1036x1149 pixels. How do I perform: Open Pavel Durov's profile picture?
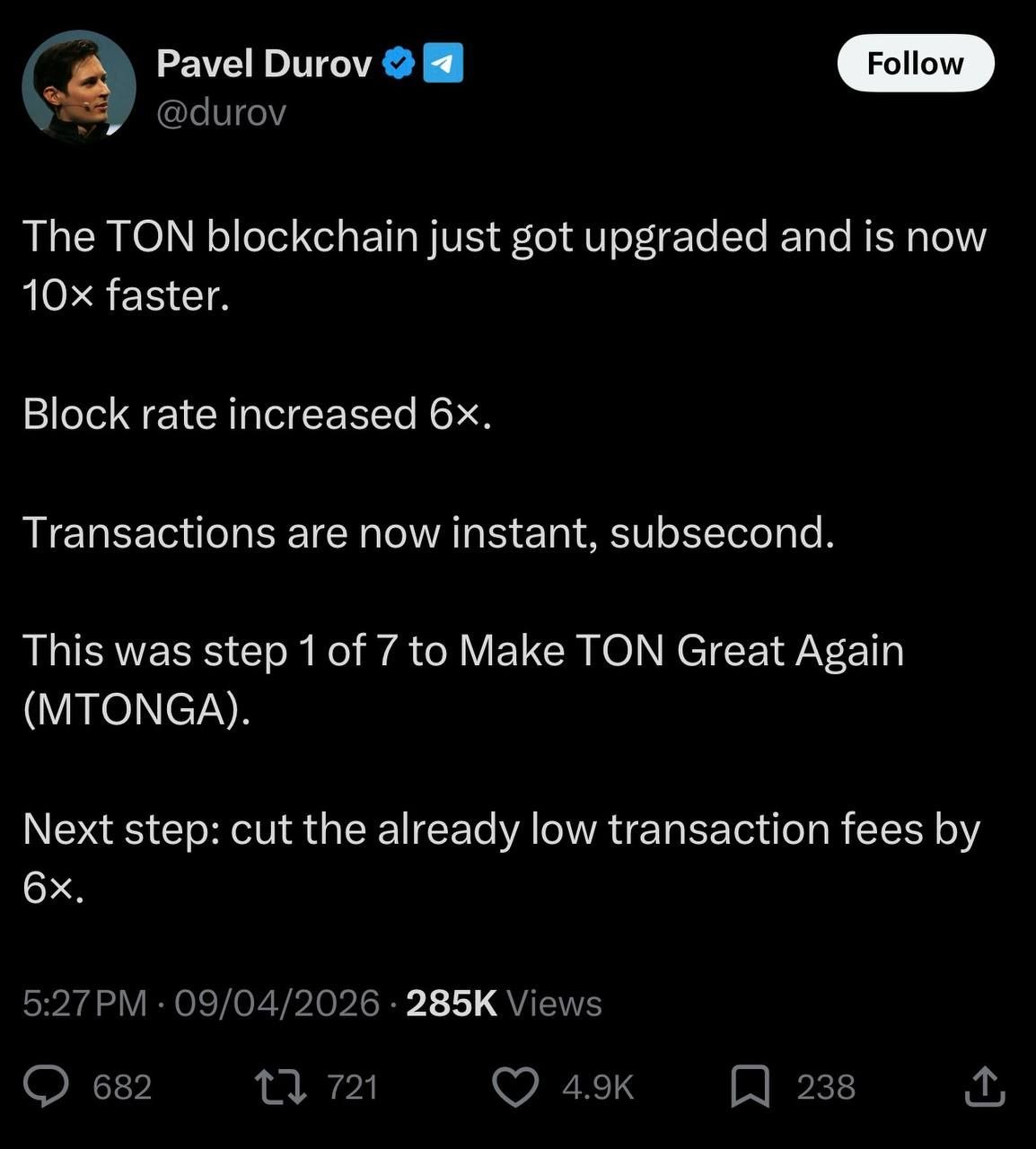78,87
